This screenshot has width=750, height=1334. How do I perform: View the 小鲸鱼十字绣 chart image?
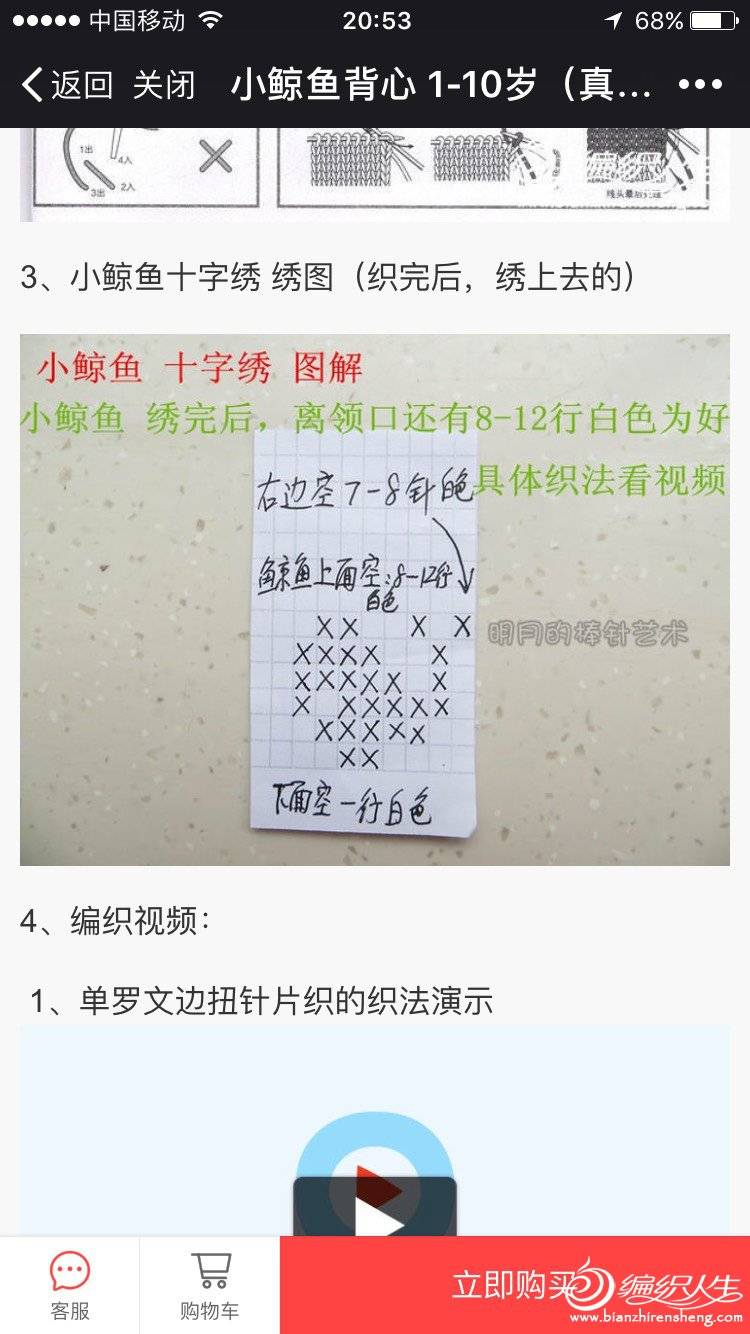tap(375, 600)
